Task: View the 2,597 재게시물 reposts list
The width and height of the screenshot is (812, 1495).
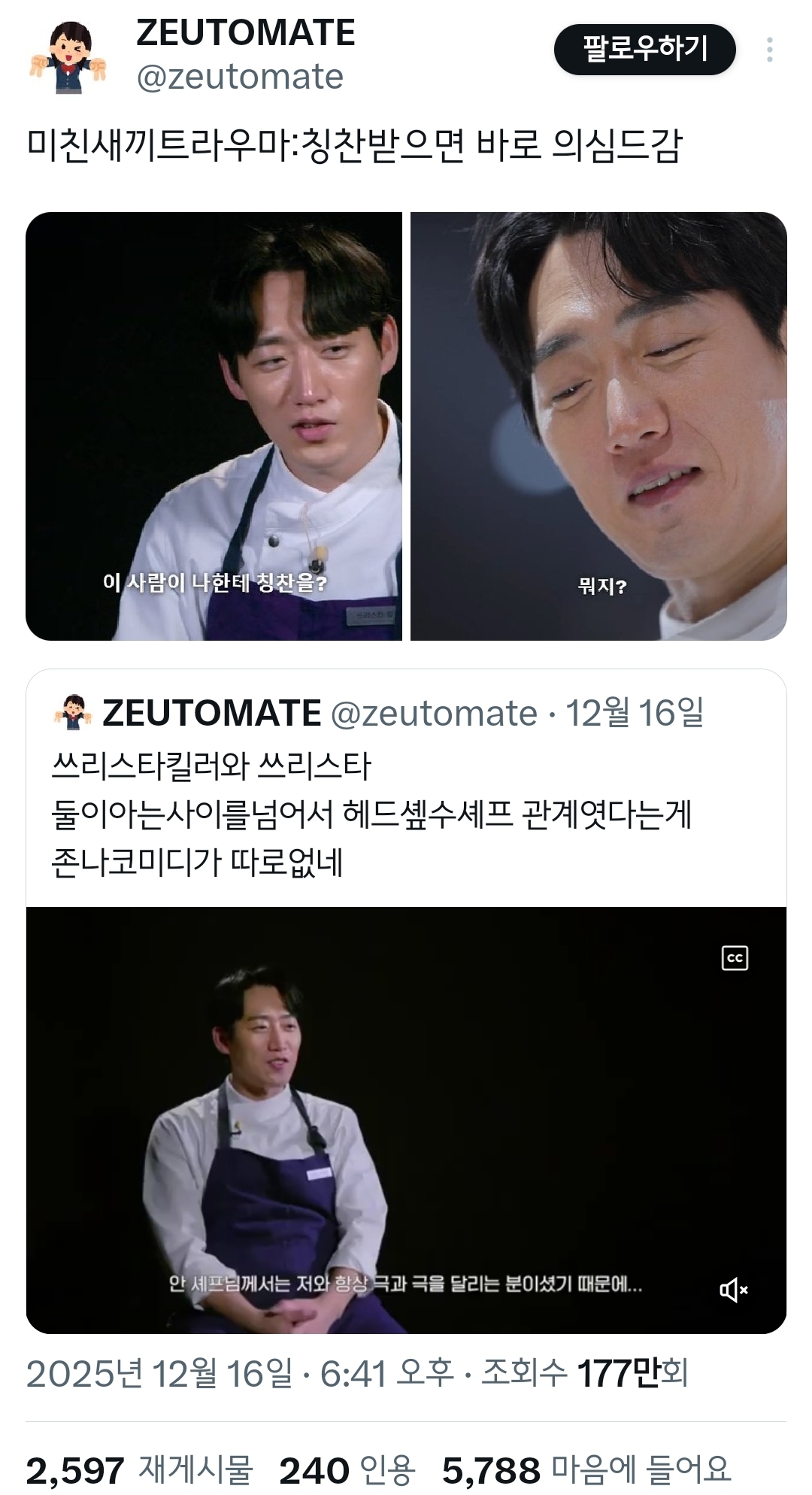Action: [x=139, y=1469]
